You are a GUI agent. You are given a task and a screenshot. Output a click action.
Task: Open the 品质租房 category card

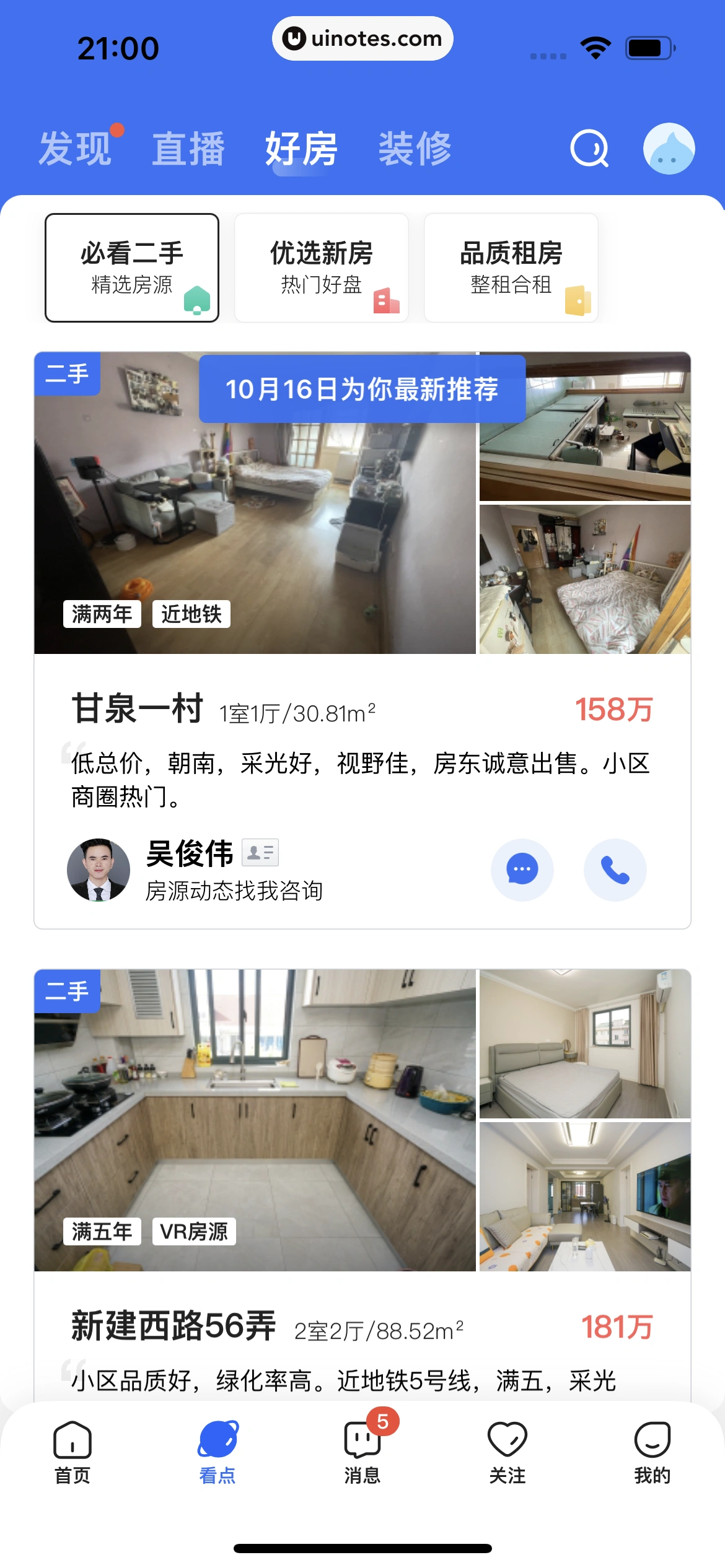[511, 268]
